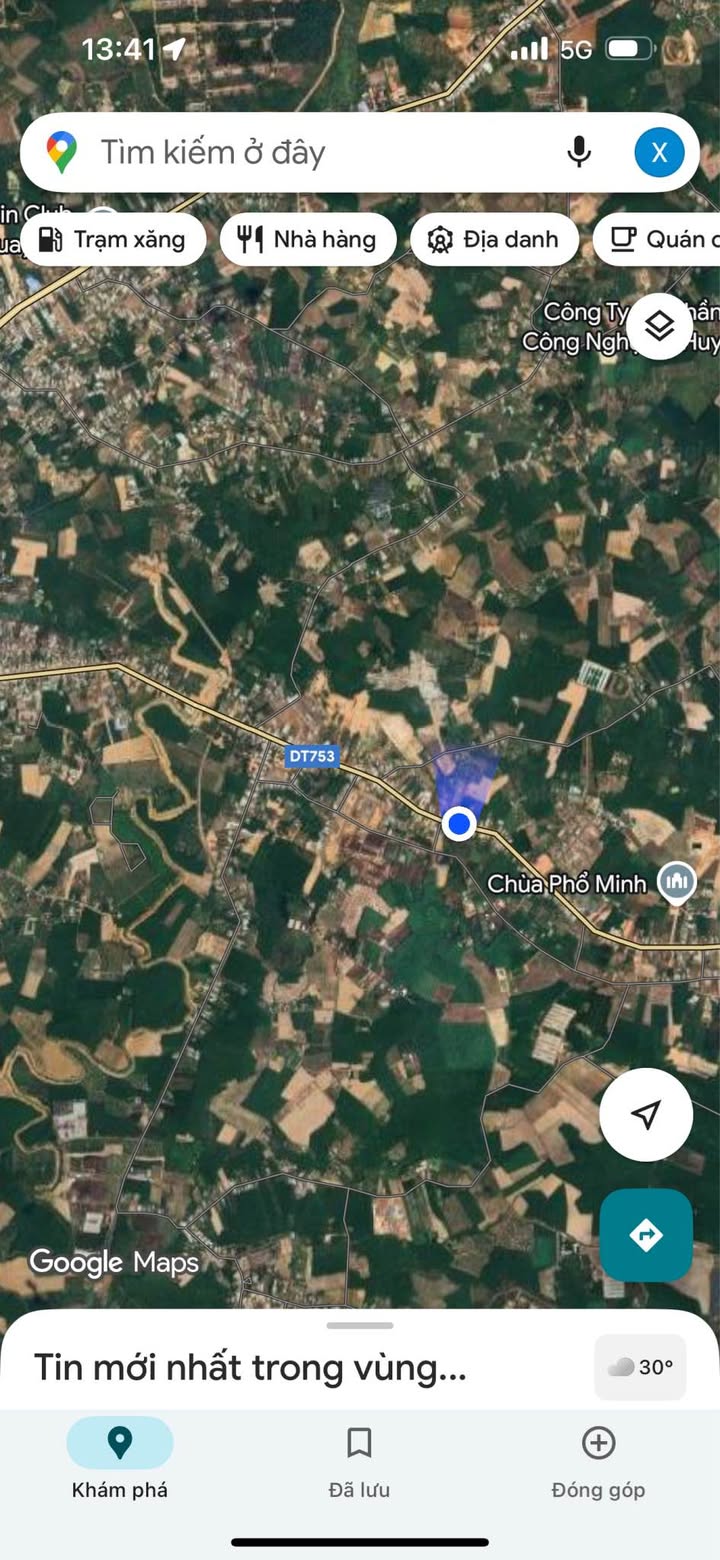The image size is (720, 1560).
Task: Open the account profile avatar "X"
Action: click(x=659, y=153)
